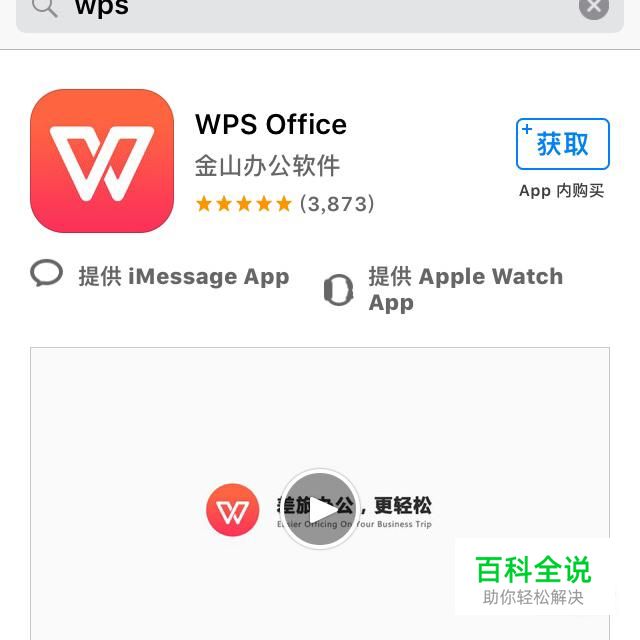This screenshot has width=640, height=640.
Task: Clear the search text
Action: 593,7
